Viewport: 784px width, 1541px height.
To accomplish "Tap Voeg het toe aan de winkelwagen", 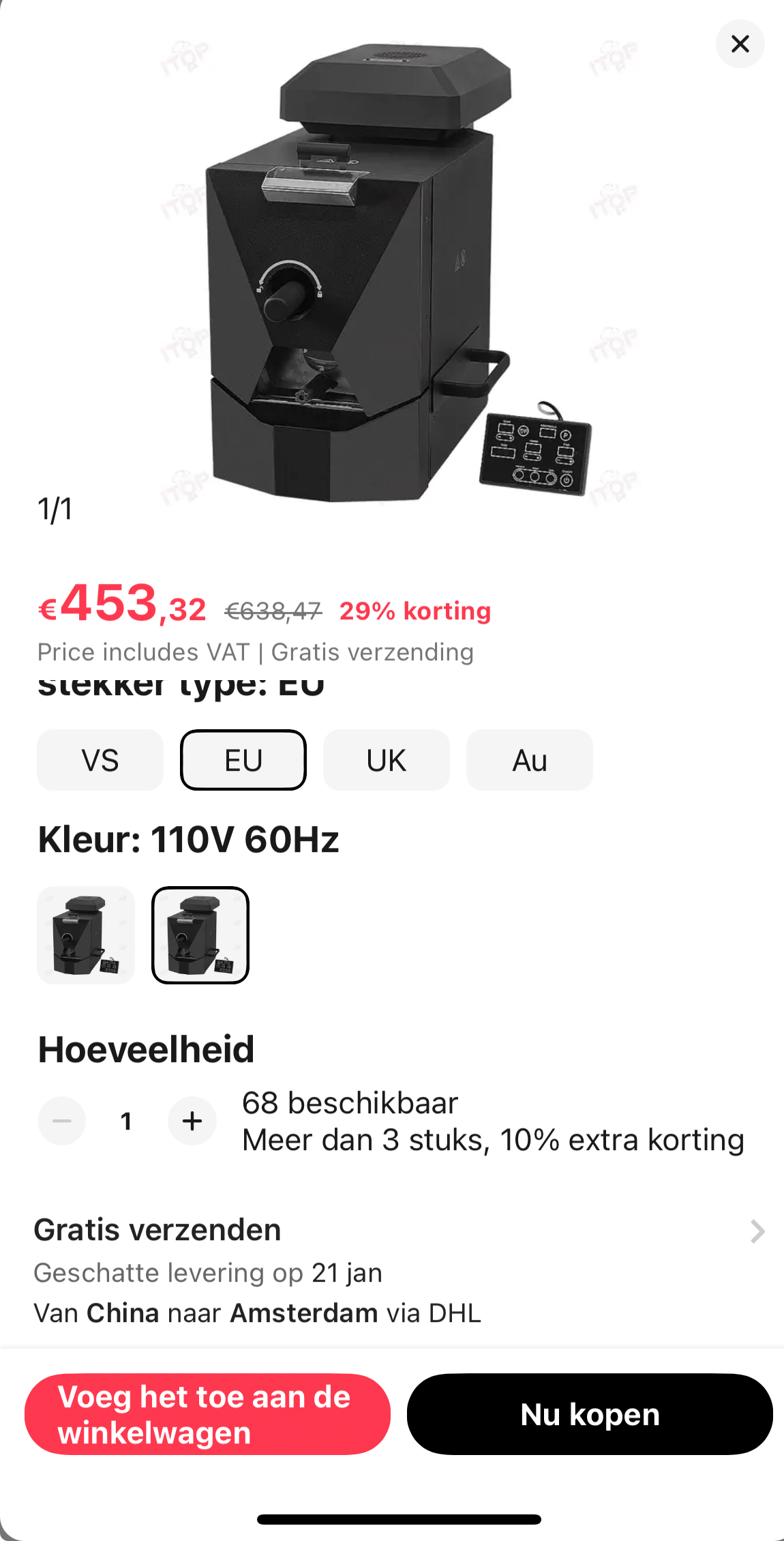I will click(207, 1414).
